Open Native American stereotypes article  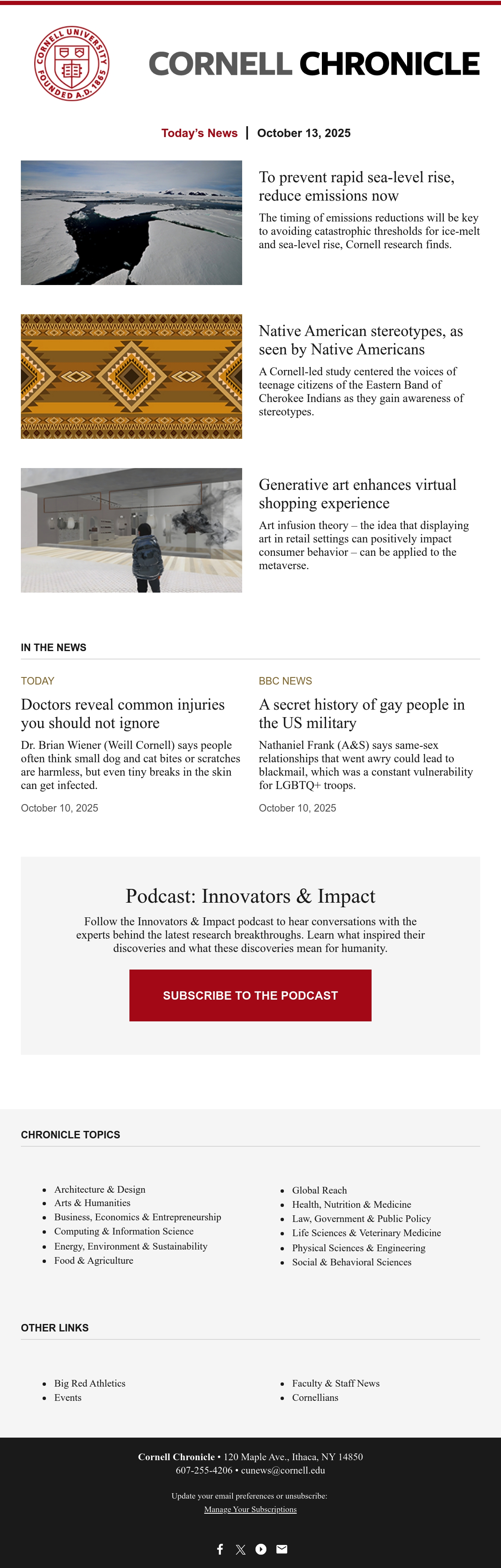pyautogui.click(x=361, y=340)
